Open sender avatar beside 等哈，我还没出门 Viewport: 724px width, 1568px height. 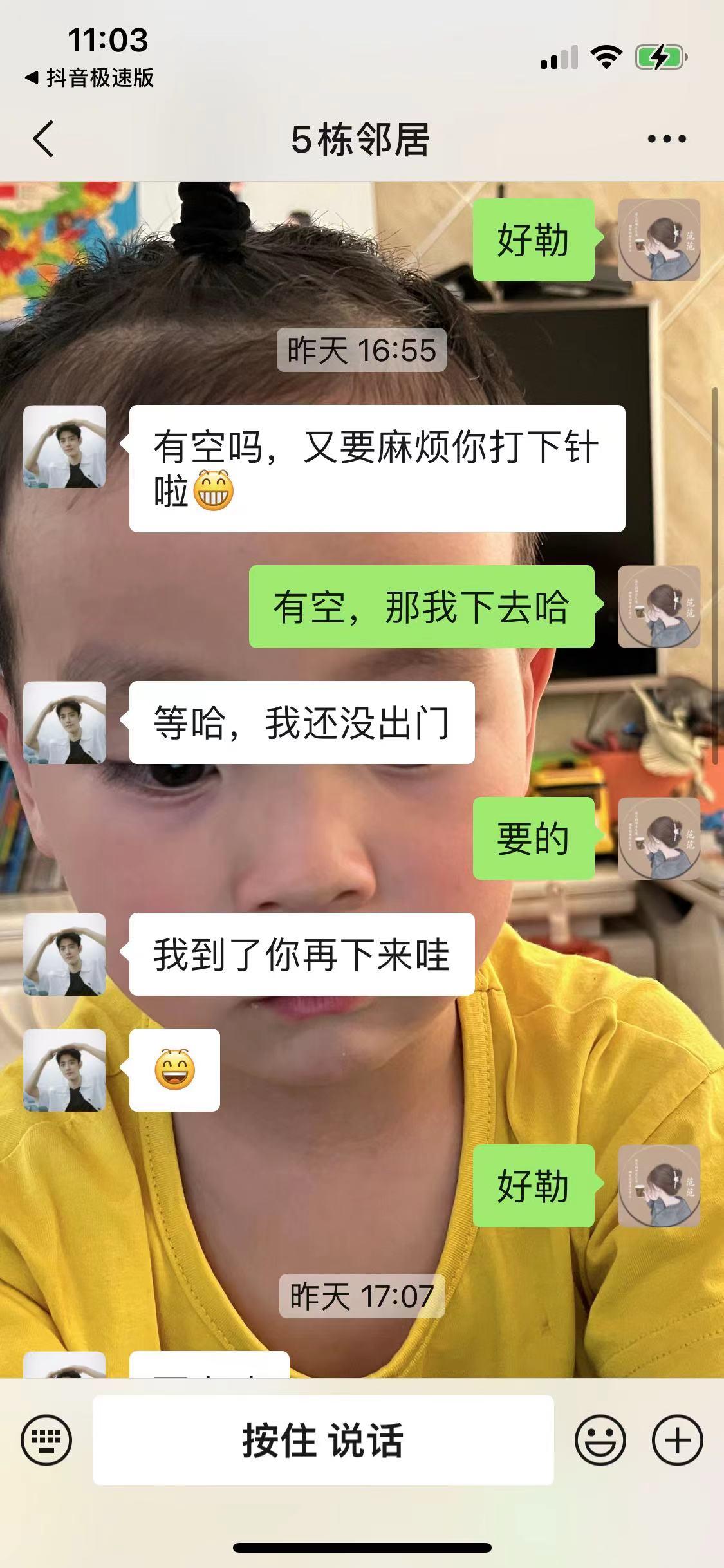64,722
